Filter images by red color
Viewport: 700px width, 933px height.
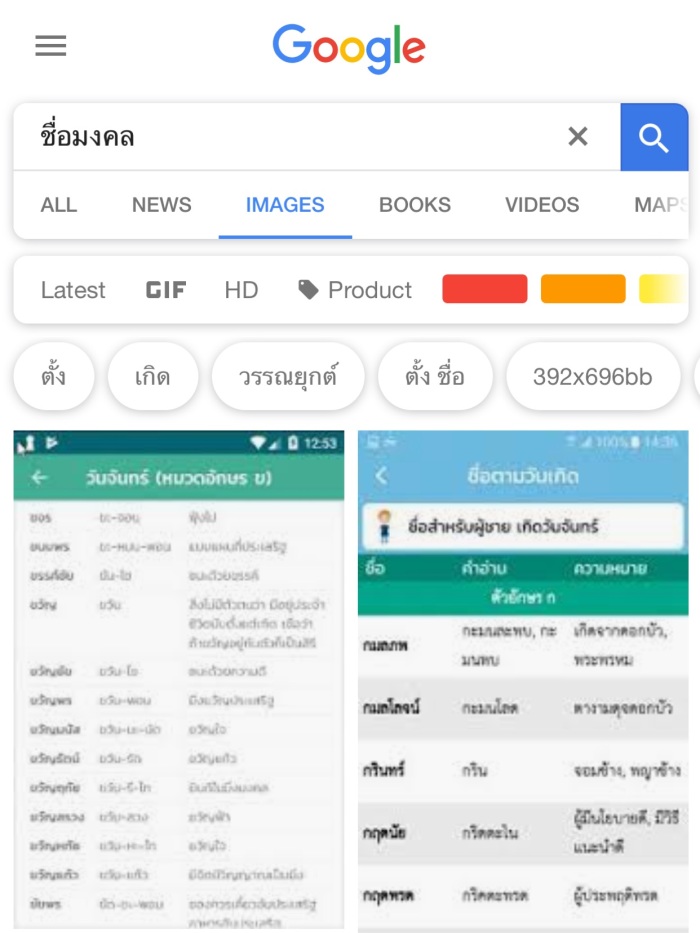coord(484,290)
